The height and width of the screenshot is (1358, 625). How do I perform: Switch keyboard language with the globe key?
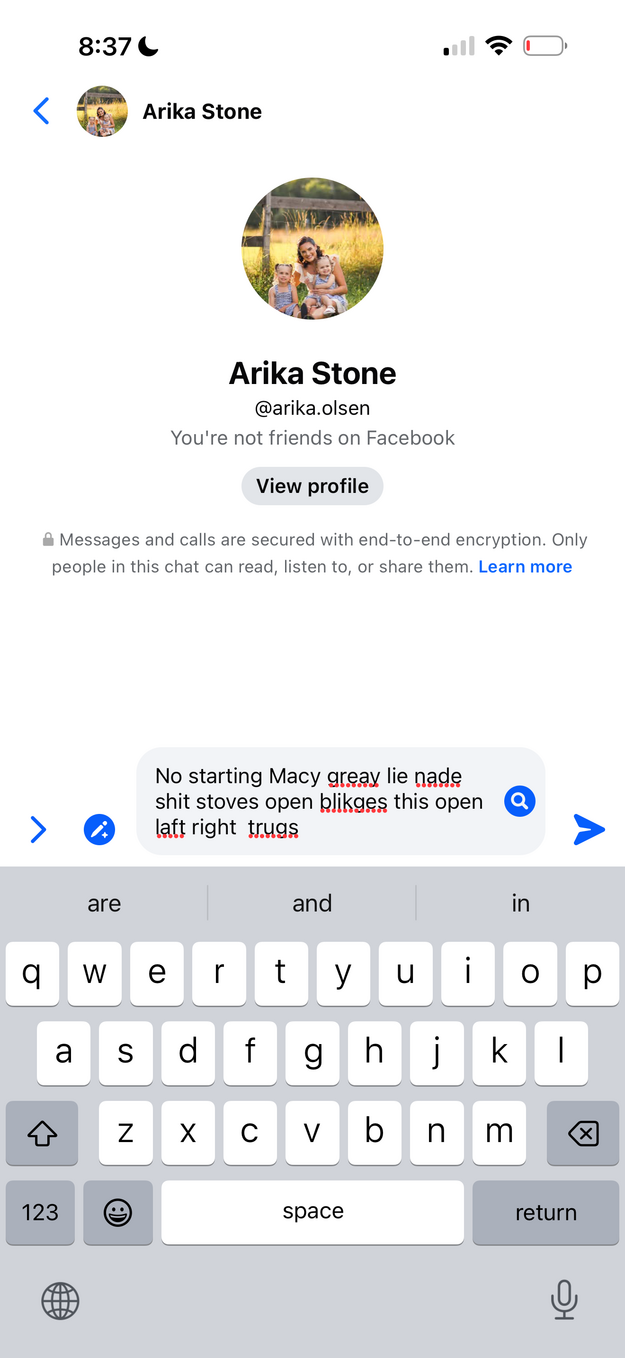[60, 1301]
